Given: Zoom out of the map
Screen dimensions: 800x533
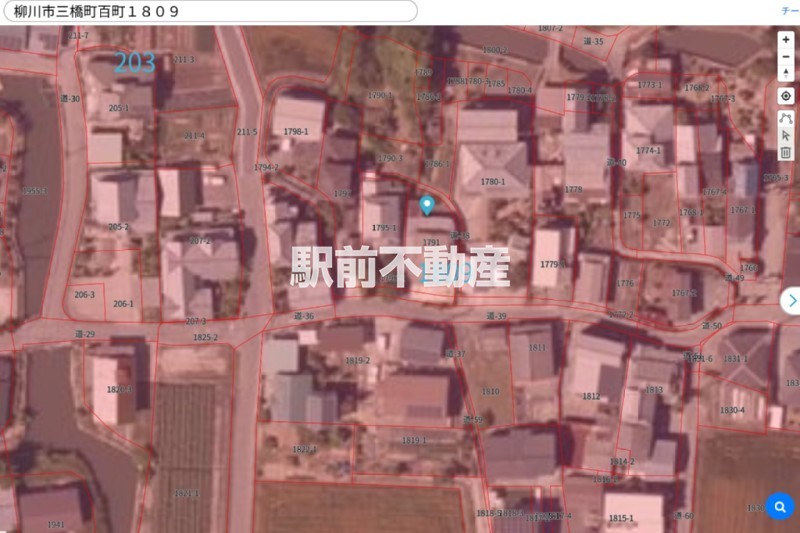Looking at the screenshot, I should click(x=786, y=56).
